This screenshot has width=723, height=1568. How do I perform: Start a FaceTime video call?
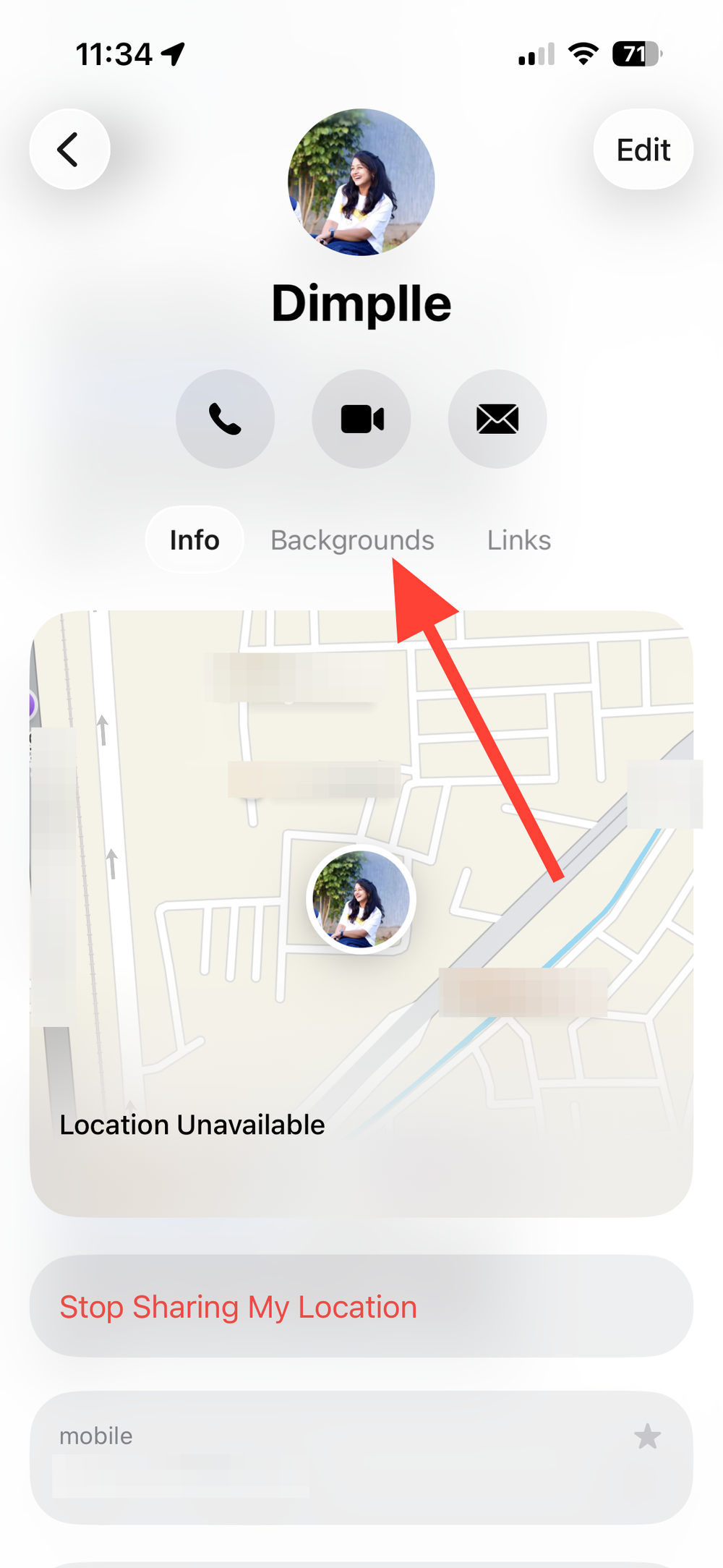click(361, 419)
